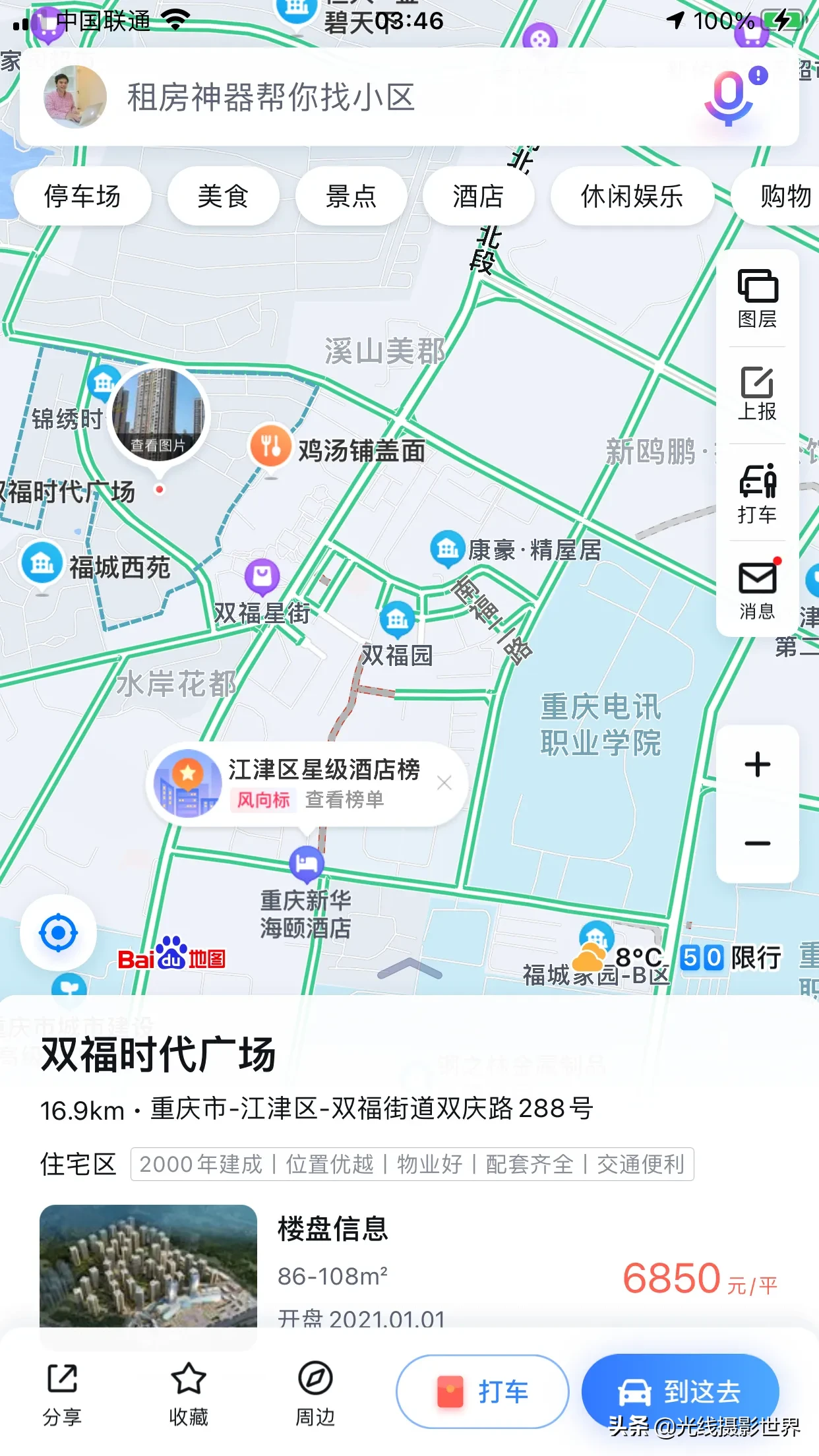Open 上报 to report an issue

click(x=757, y=394)
